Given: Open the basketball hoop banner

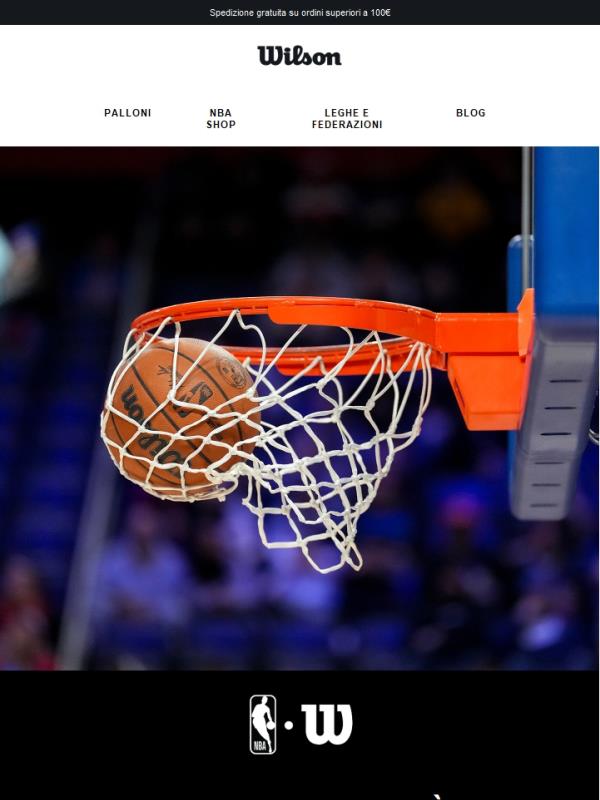Looking at the screenshot, I should pyautogui.click(x=300, y=408).
